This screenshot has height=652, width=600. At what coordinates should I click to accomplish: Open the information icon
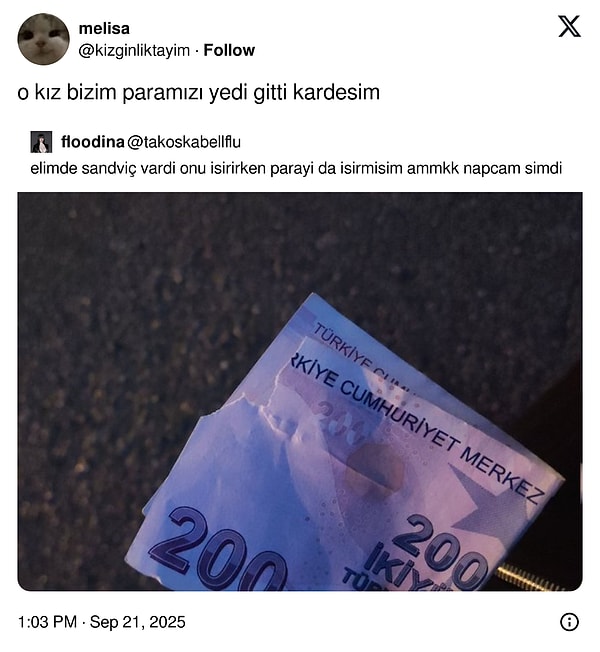[x=569, y=622]
